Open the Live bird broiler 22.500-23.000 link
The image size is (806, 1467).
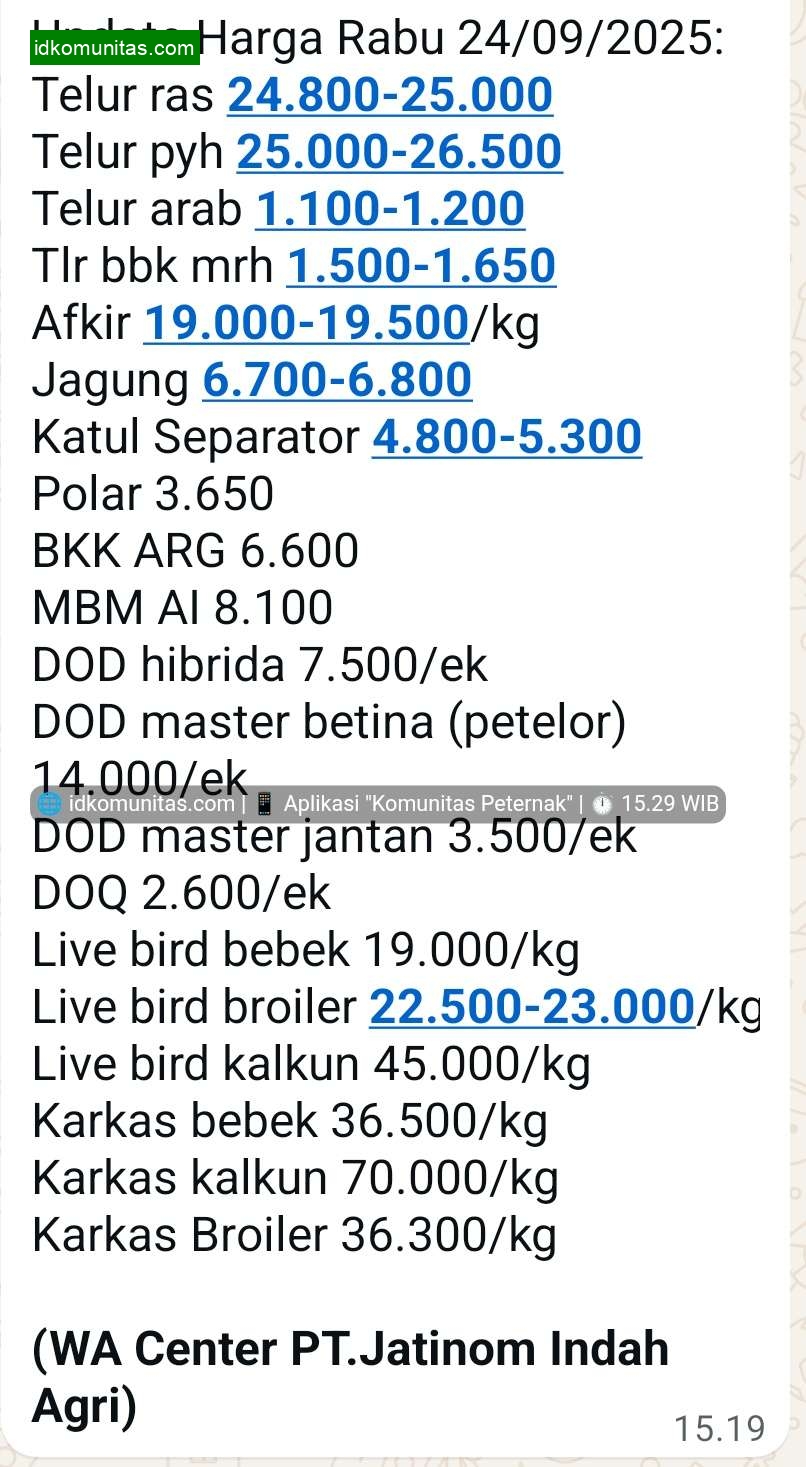pyautogui.click(x=532, y=1008)
